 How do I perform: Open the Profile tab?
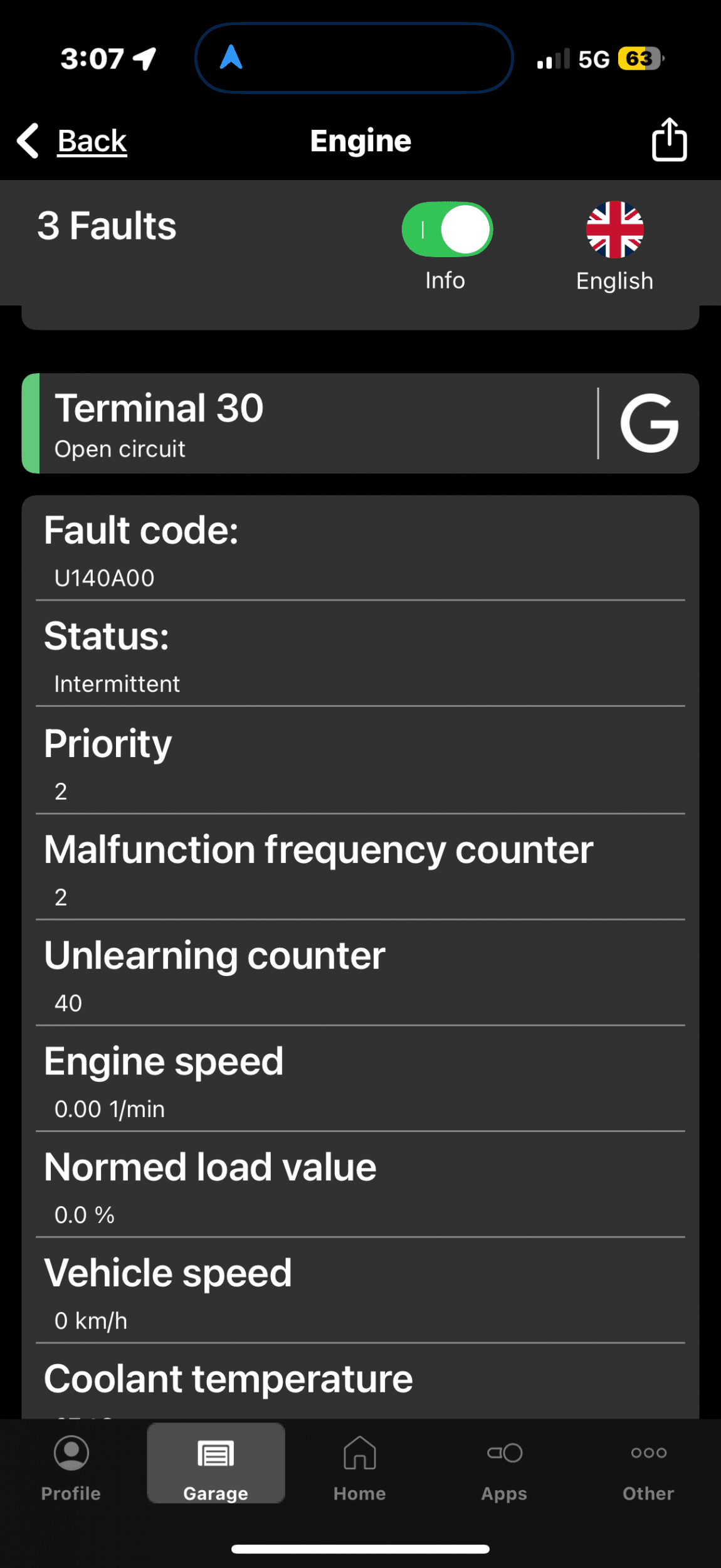71,1469
